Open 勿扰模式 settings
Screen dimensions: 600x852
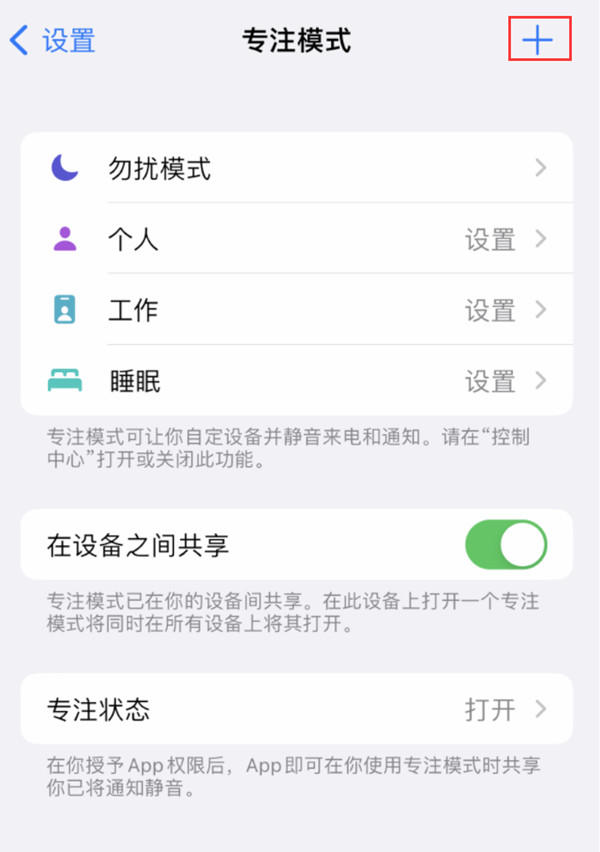coord(296,168)
